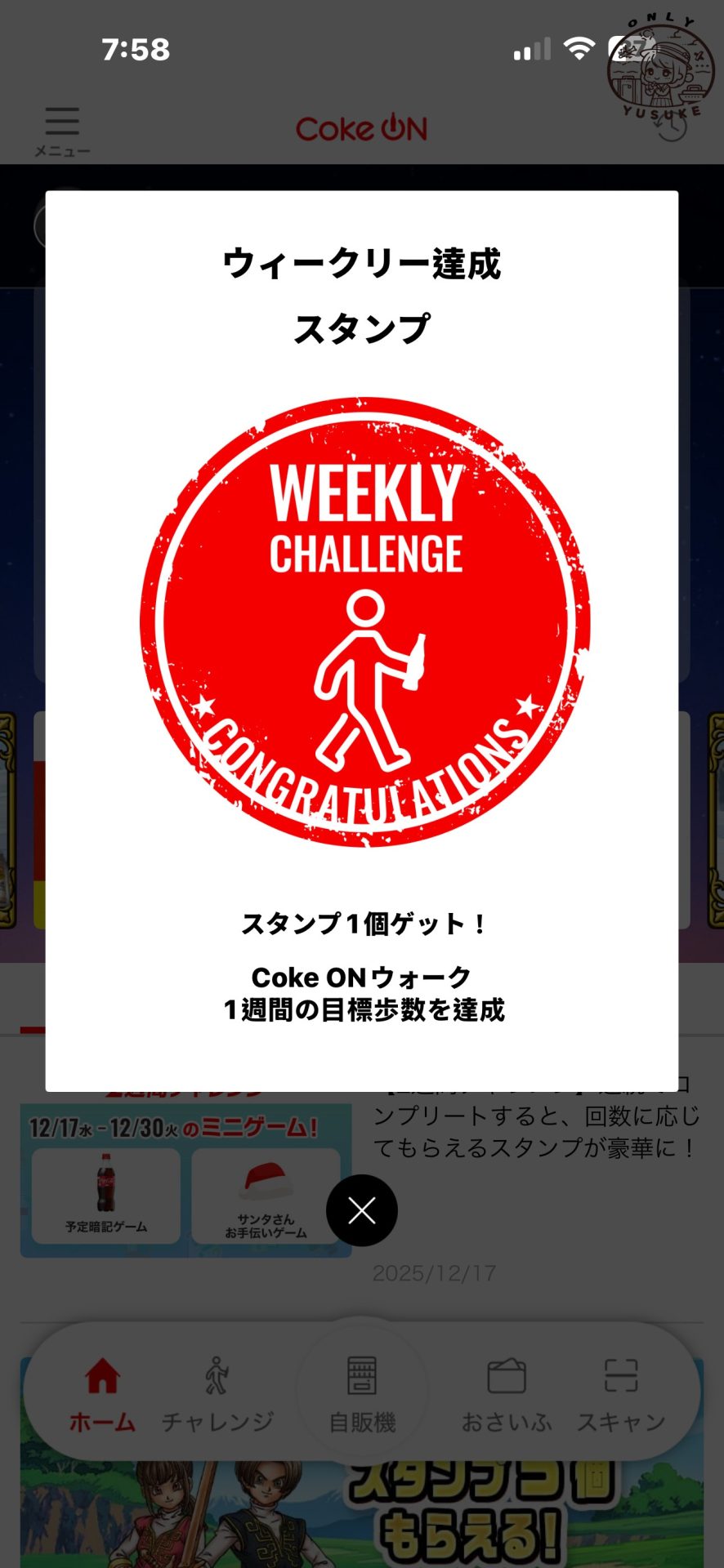Screen dimensions: 724x1568
Task: Open the おさいふ wallet icon
Action: tap(508, 1377)
